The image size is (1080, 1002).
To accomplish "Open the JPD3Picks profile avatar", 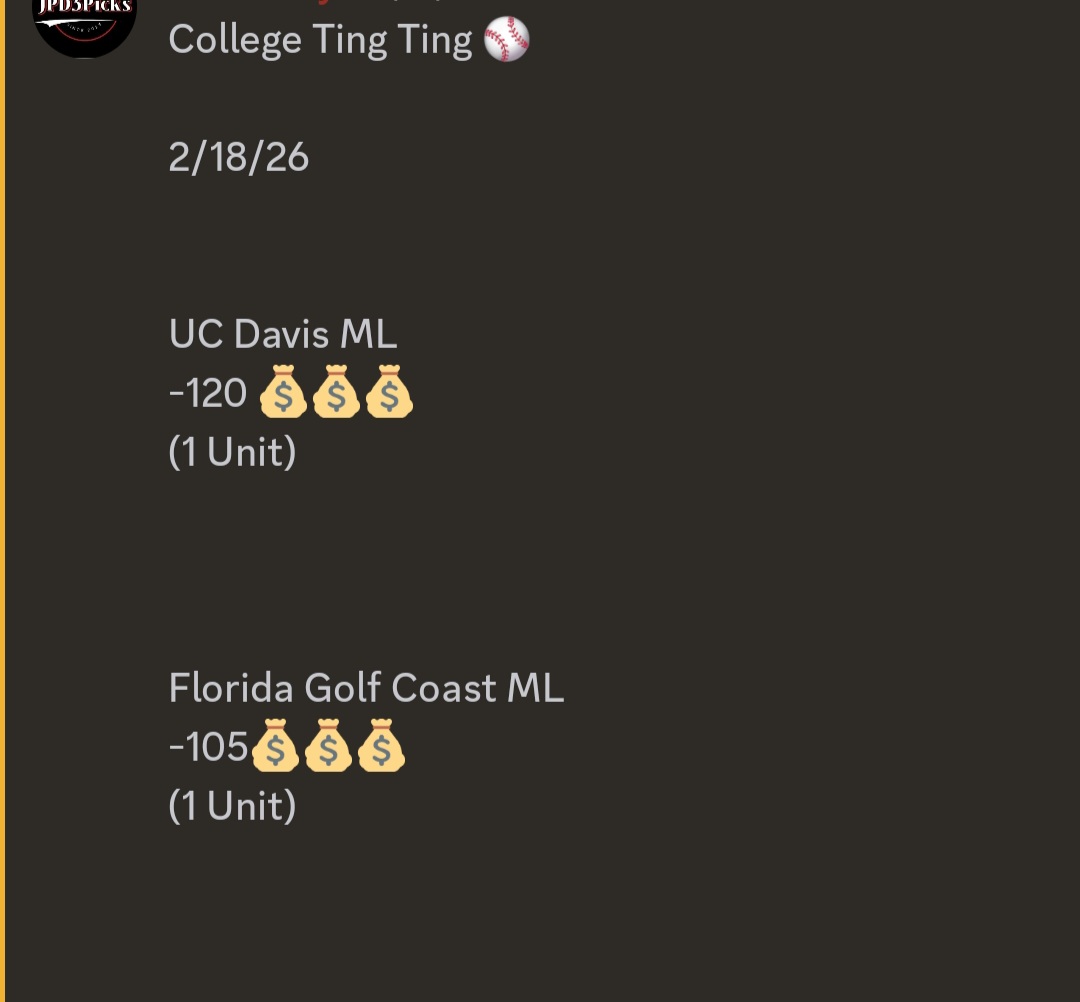I will click(84, 22).
